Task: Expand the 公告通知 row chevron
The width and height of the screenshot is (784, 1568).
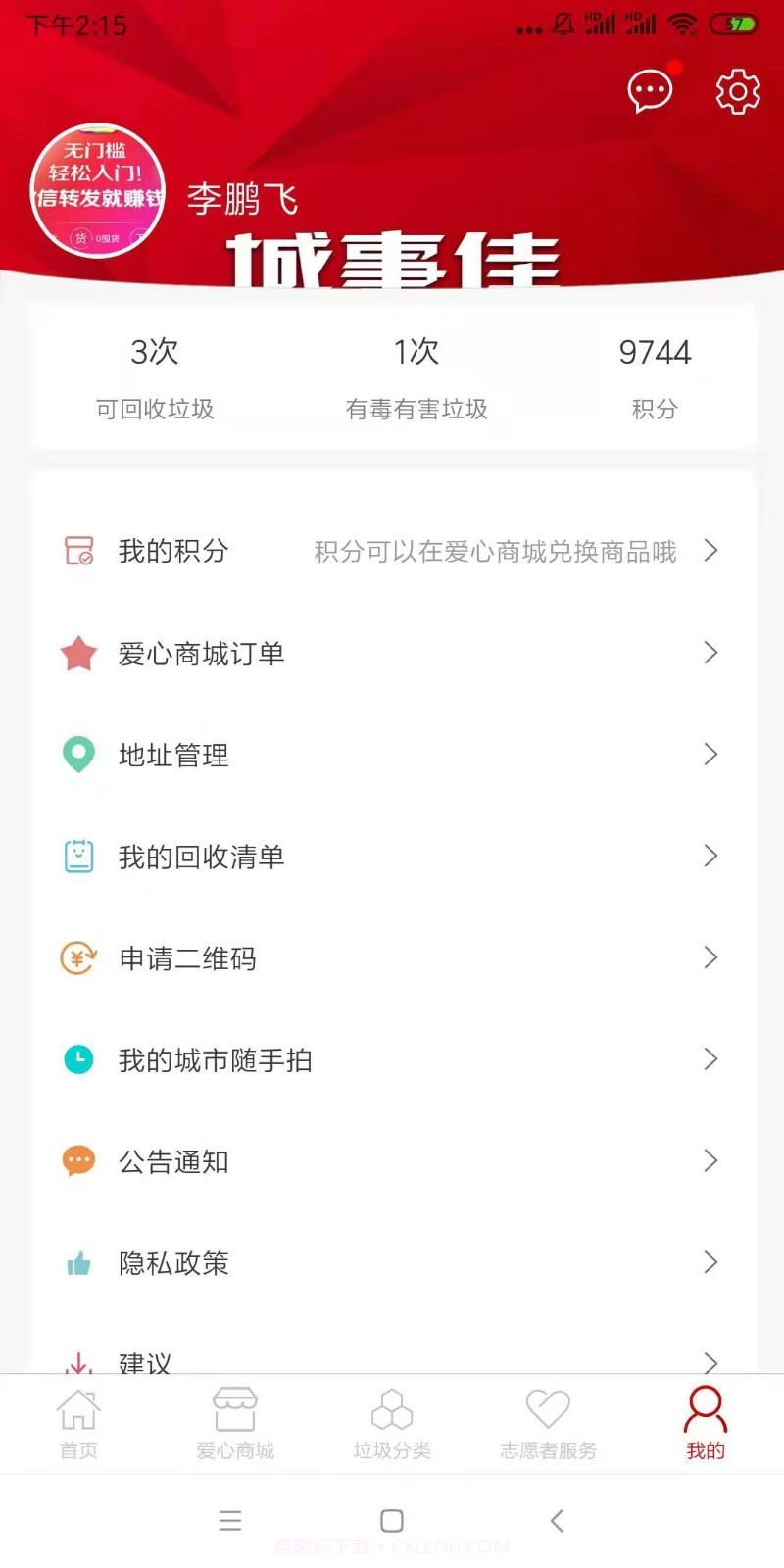Action: coord(711,1161)
